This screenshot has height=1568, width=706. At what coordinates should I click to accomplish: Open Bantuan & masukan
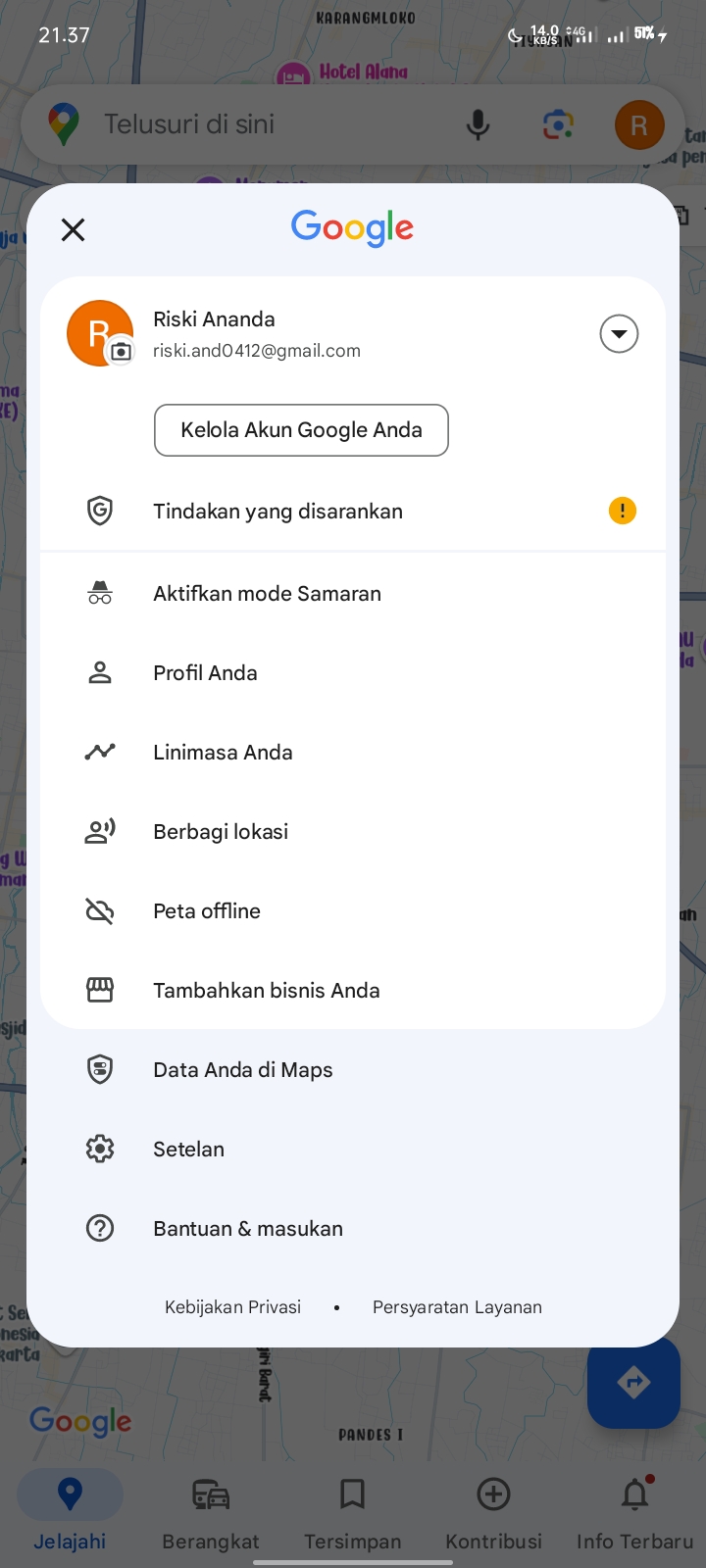(353, 1229)
